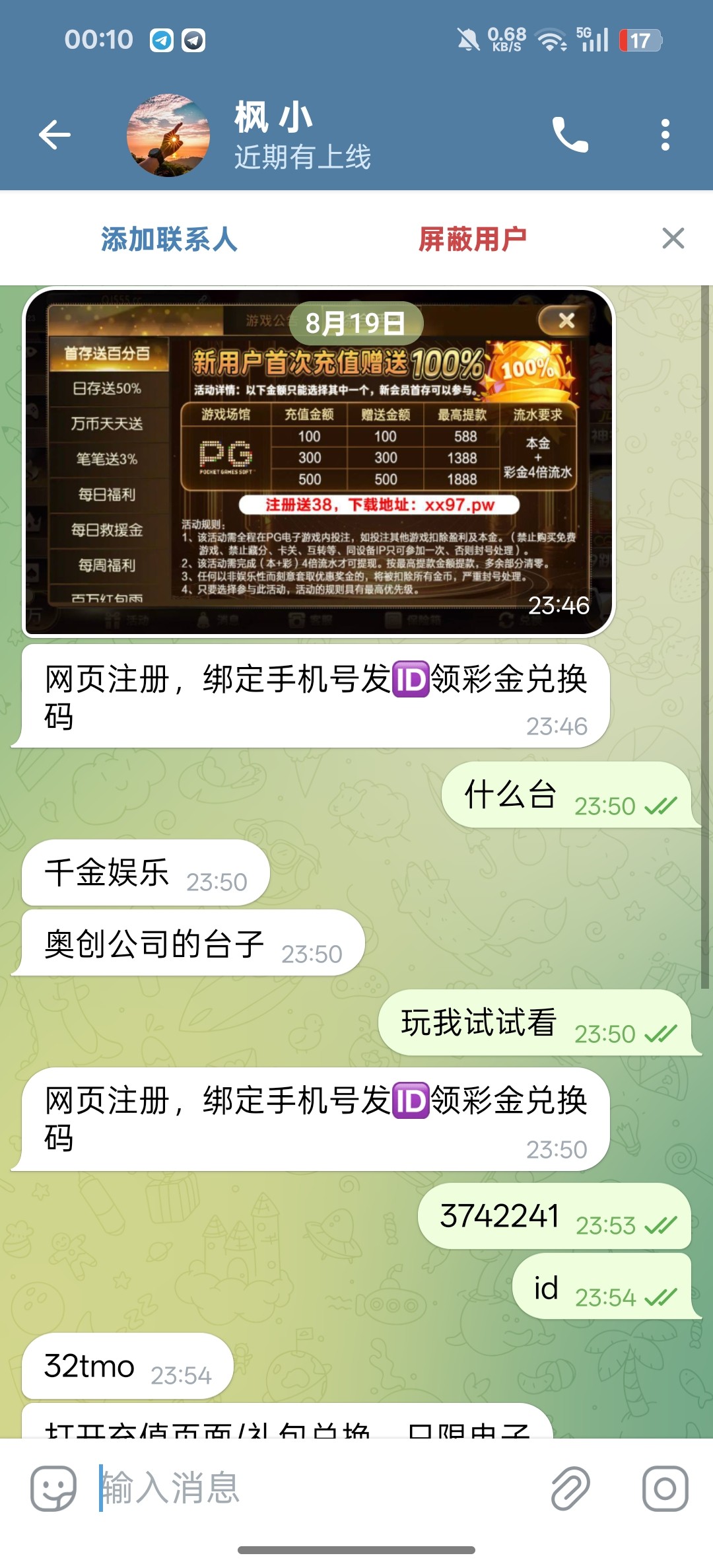Block this user via 屏蔽用户

point(473,239)
